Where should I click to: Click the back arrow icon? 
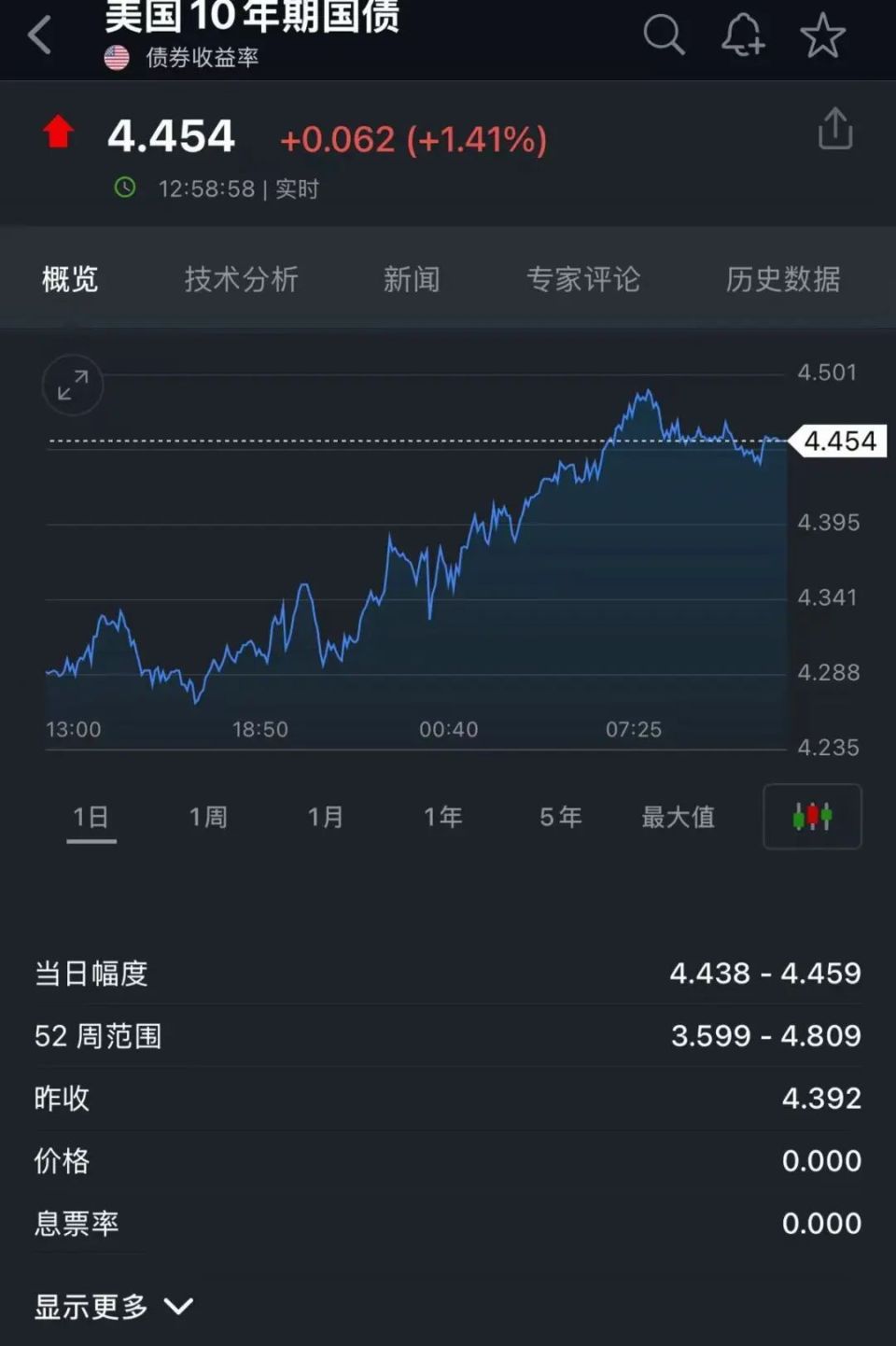(x=37, y=35)
